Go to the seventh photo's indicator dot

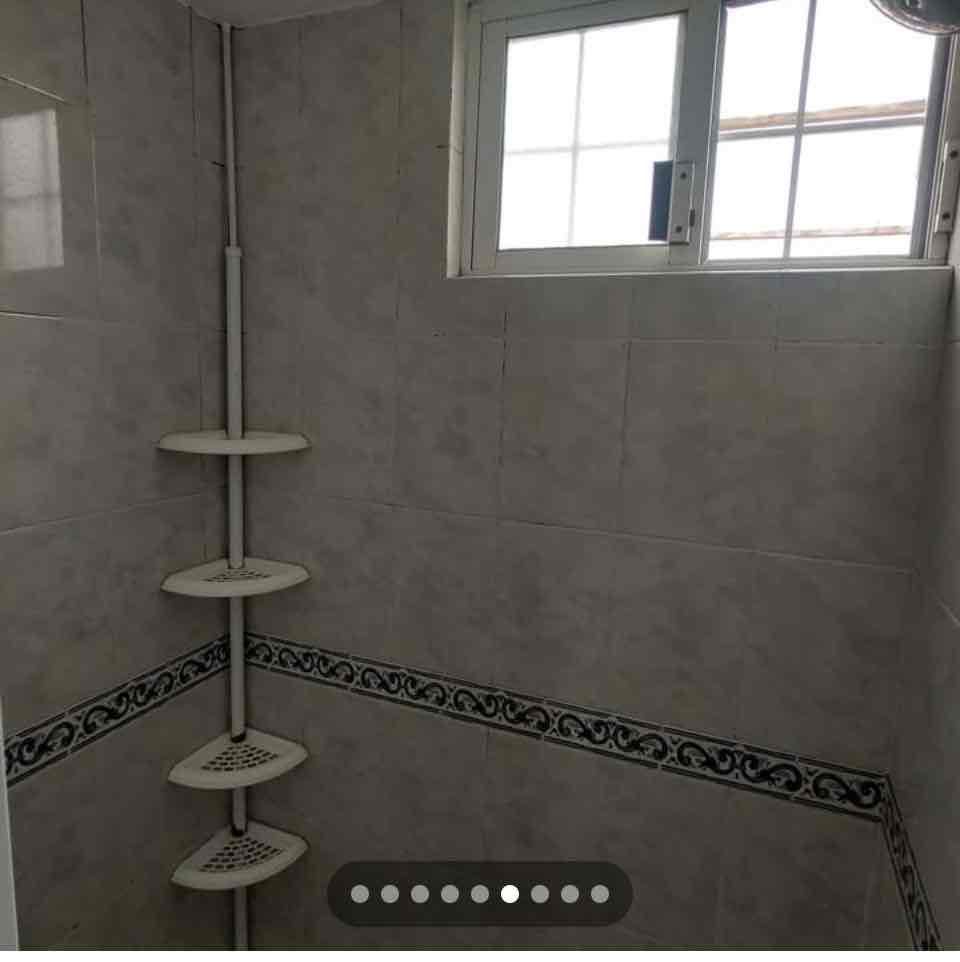[540, 894]
